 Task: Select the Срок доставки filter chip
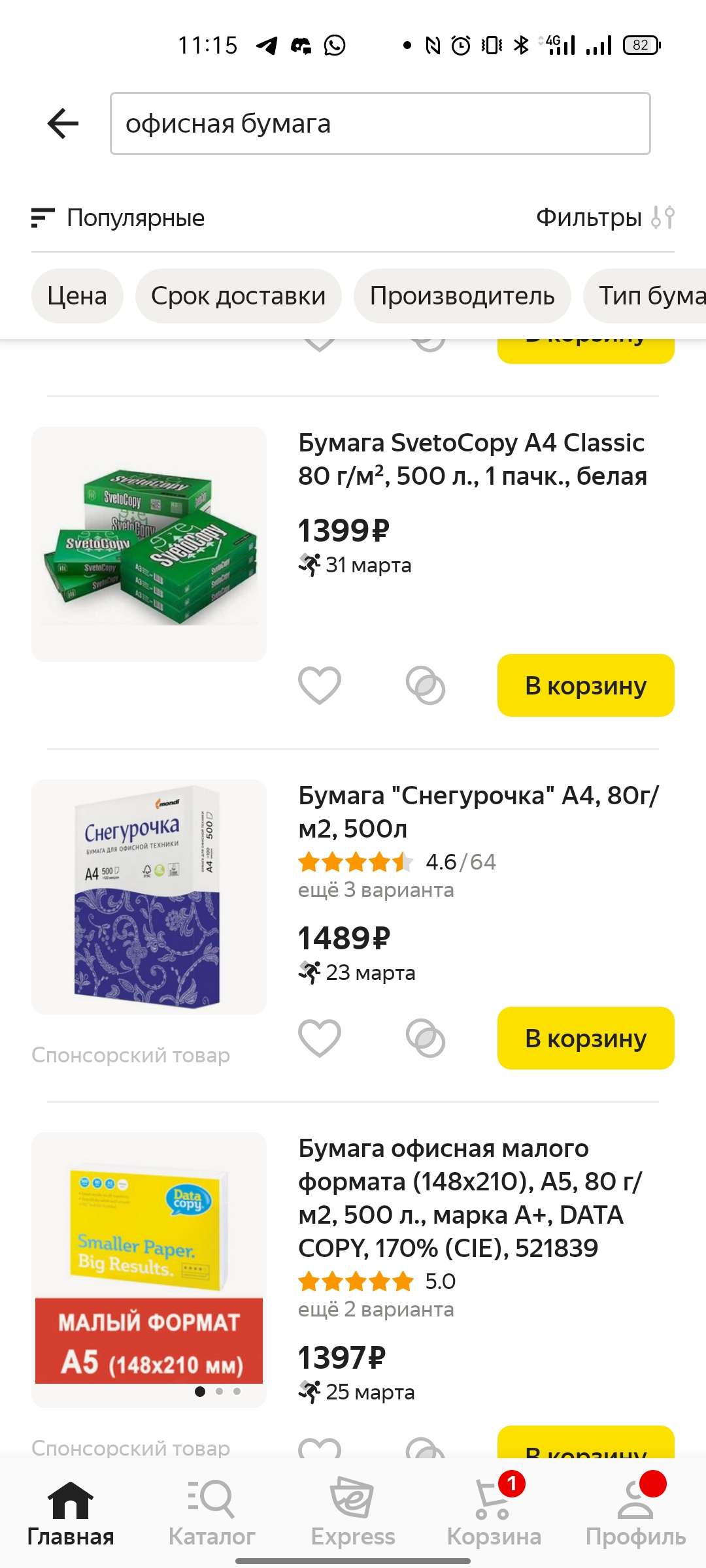tap(238, 296)
